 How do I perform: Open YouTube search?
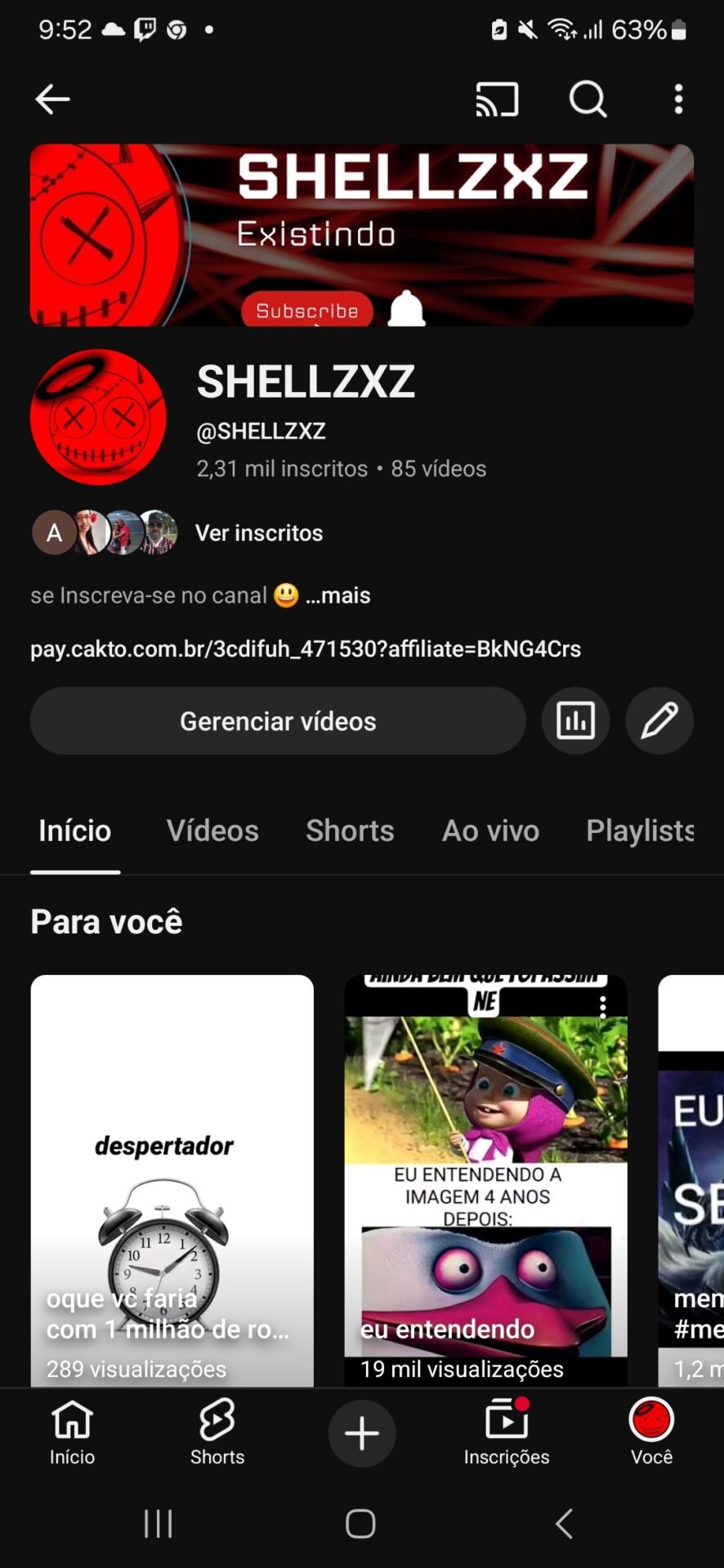click(x=588, y=99)
